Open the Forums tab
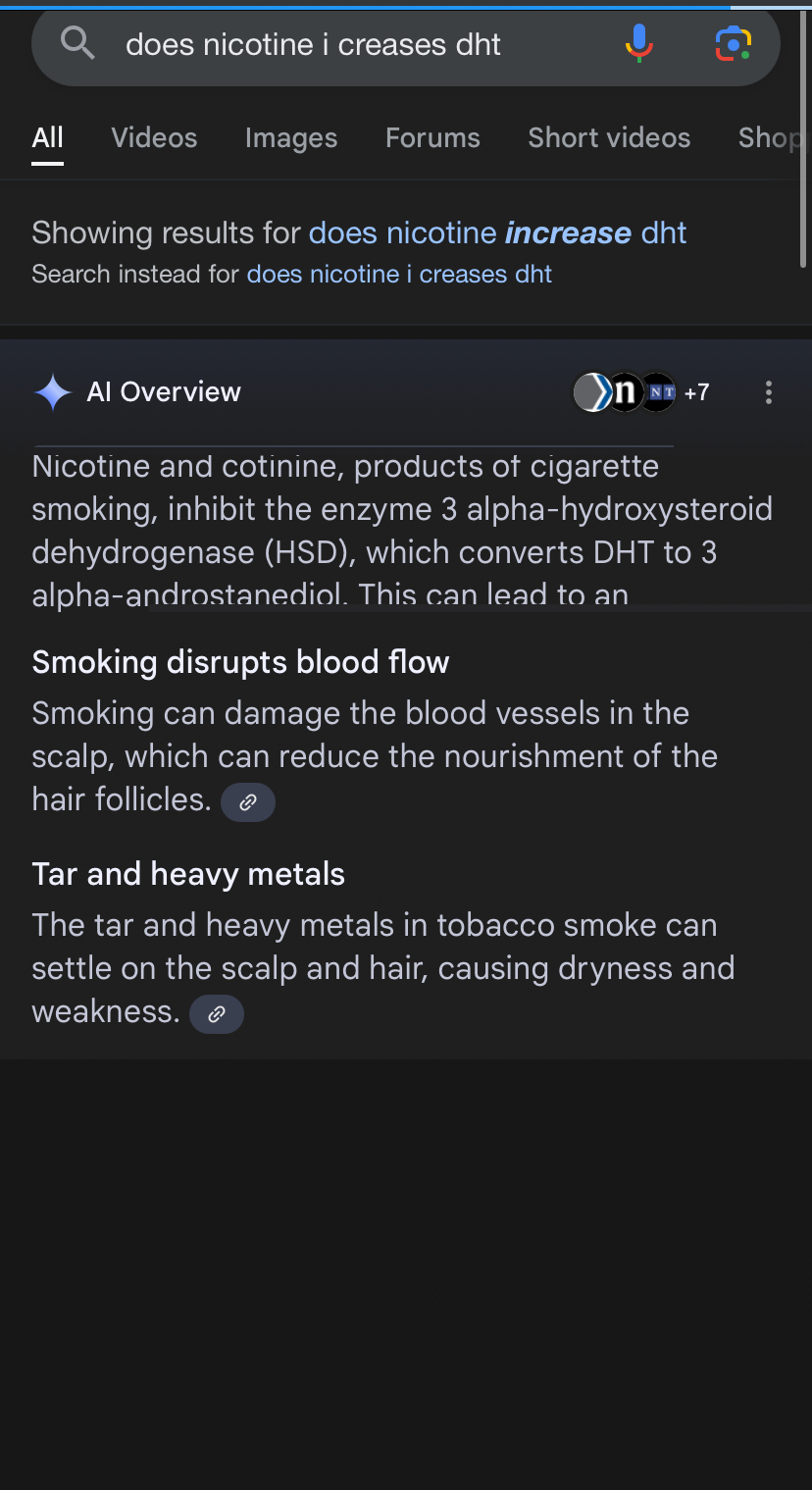812x1490 pixels. pos(432,138)
